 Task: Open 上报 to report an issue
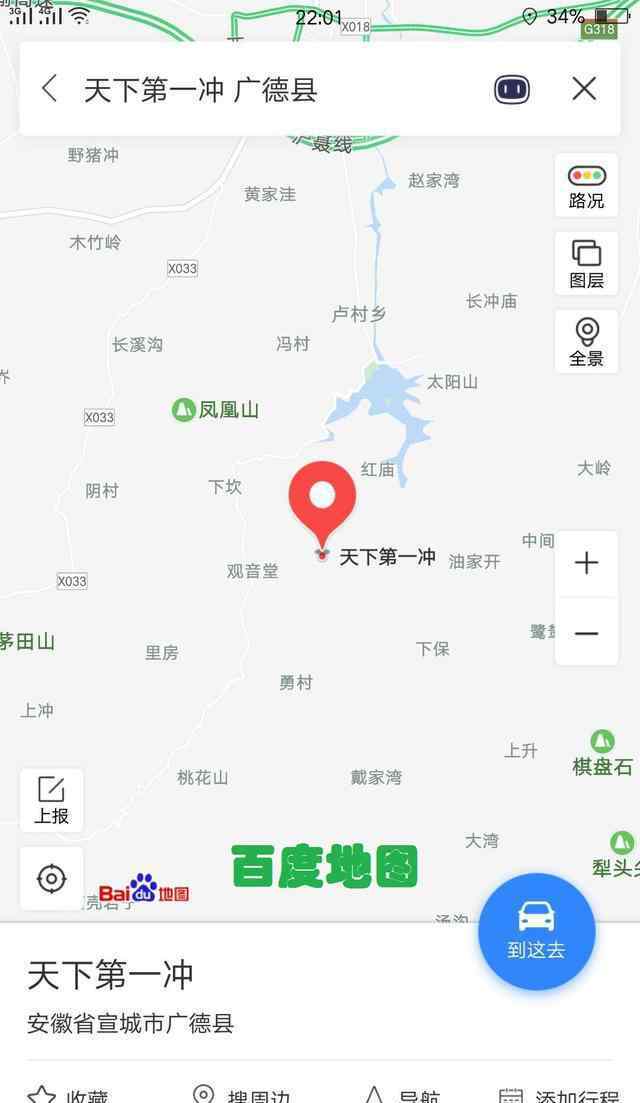coord(51,800)
